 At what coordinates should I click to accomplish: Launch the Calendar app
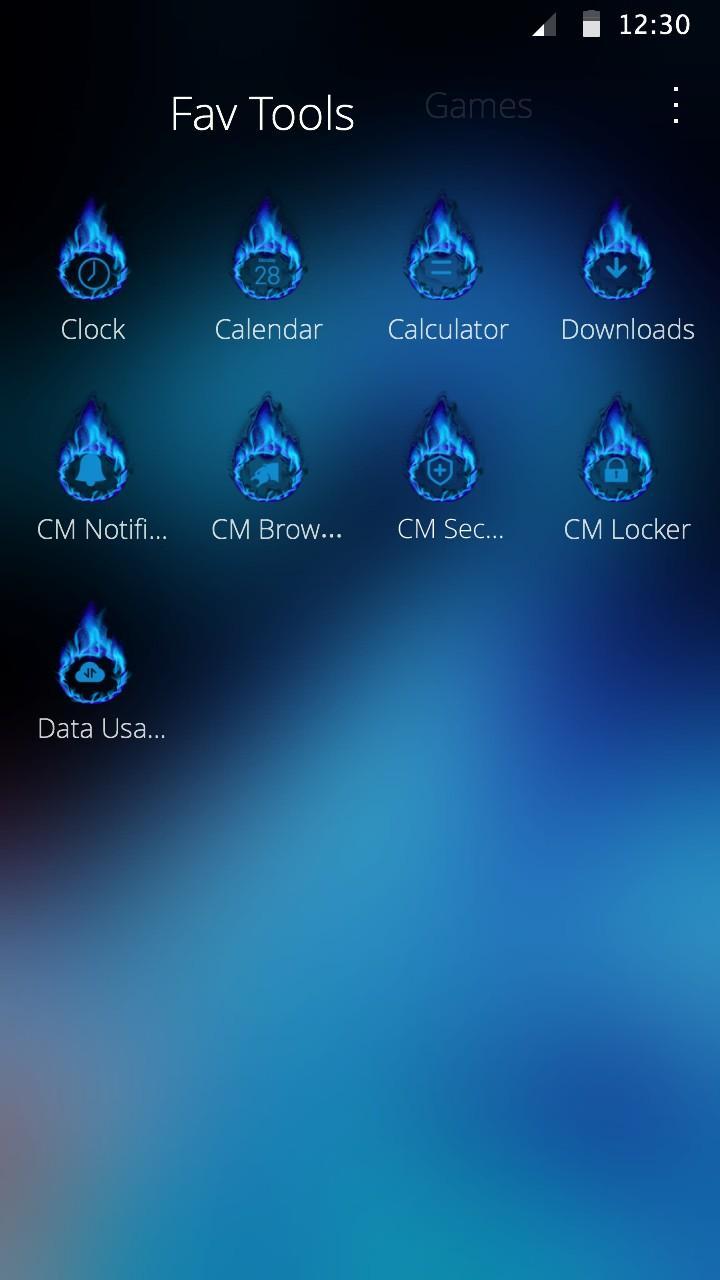[268, 268]
